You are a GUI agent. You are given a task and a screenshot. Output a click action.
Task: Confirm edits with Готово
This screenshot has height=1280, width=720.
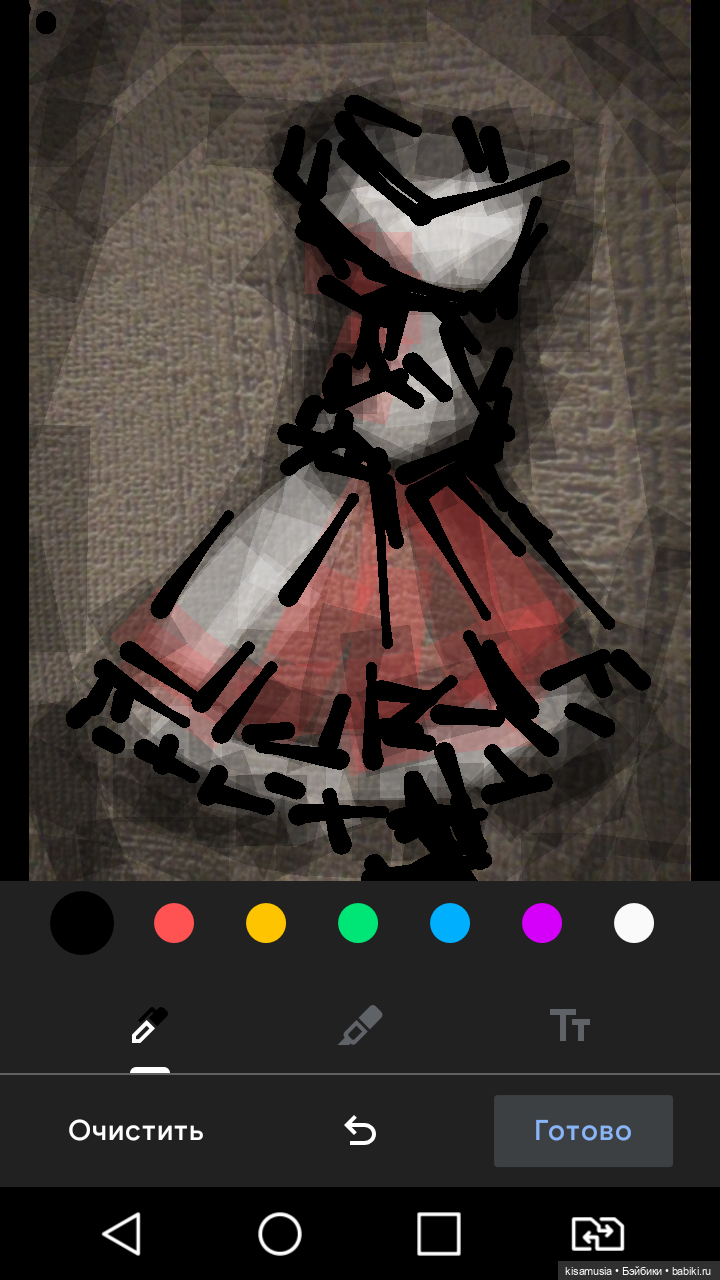[x=583, y=1131]
